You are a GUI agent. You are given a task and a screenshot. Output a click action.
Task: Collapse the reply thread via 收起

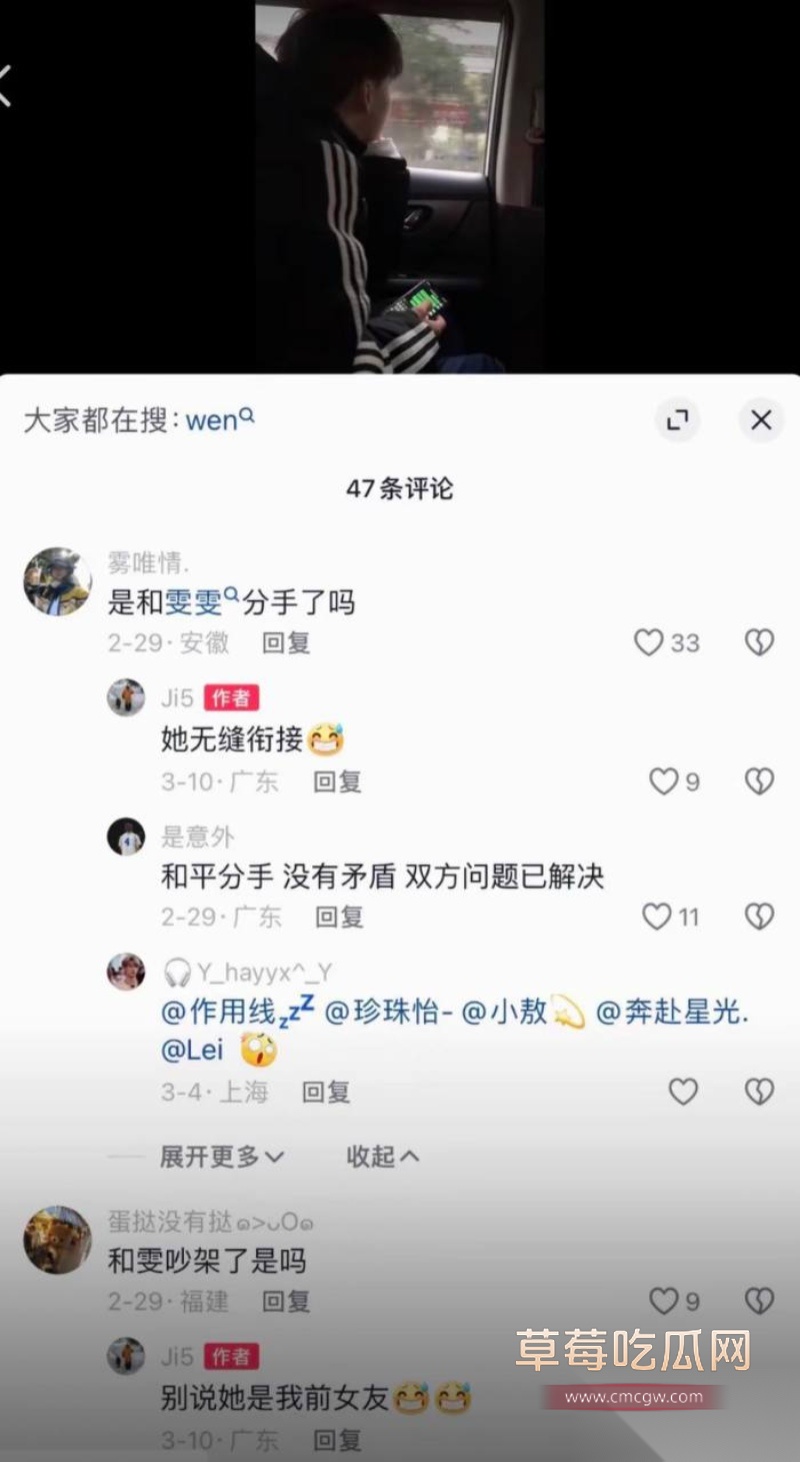point(373,1157)
